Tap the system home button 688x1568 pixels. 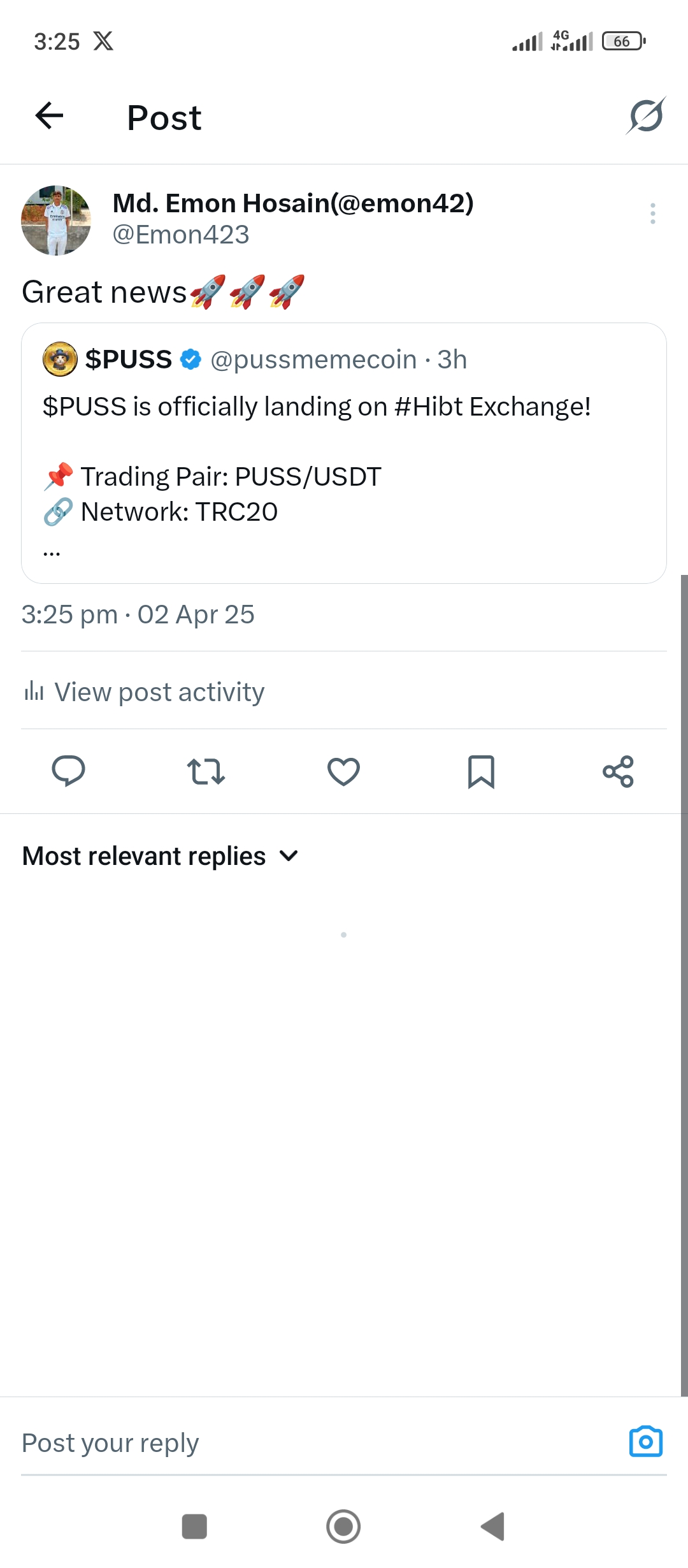point(343,1527)
